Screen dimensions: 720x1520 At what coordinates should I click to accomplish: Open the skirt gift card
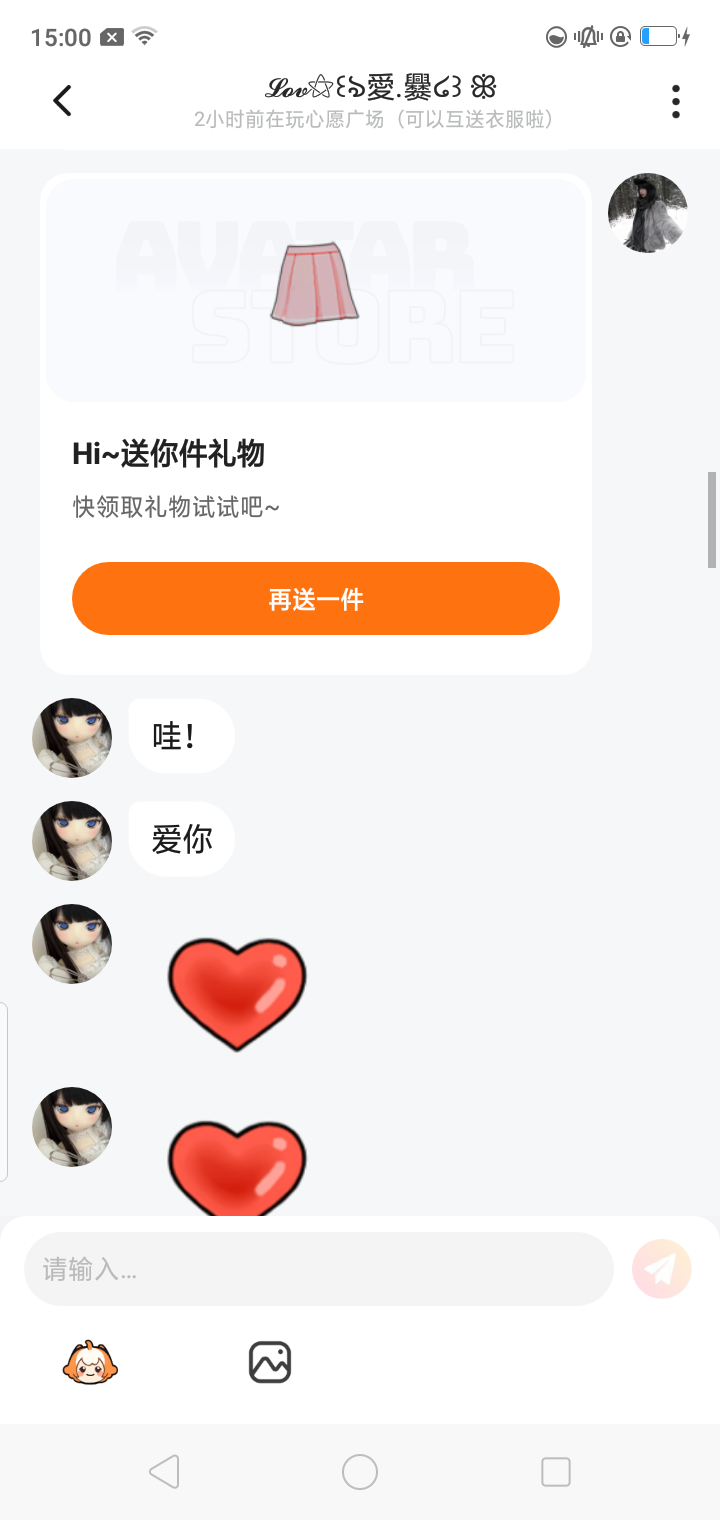pos(315,290)
